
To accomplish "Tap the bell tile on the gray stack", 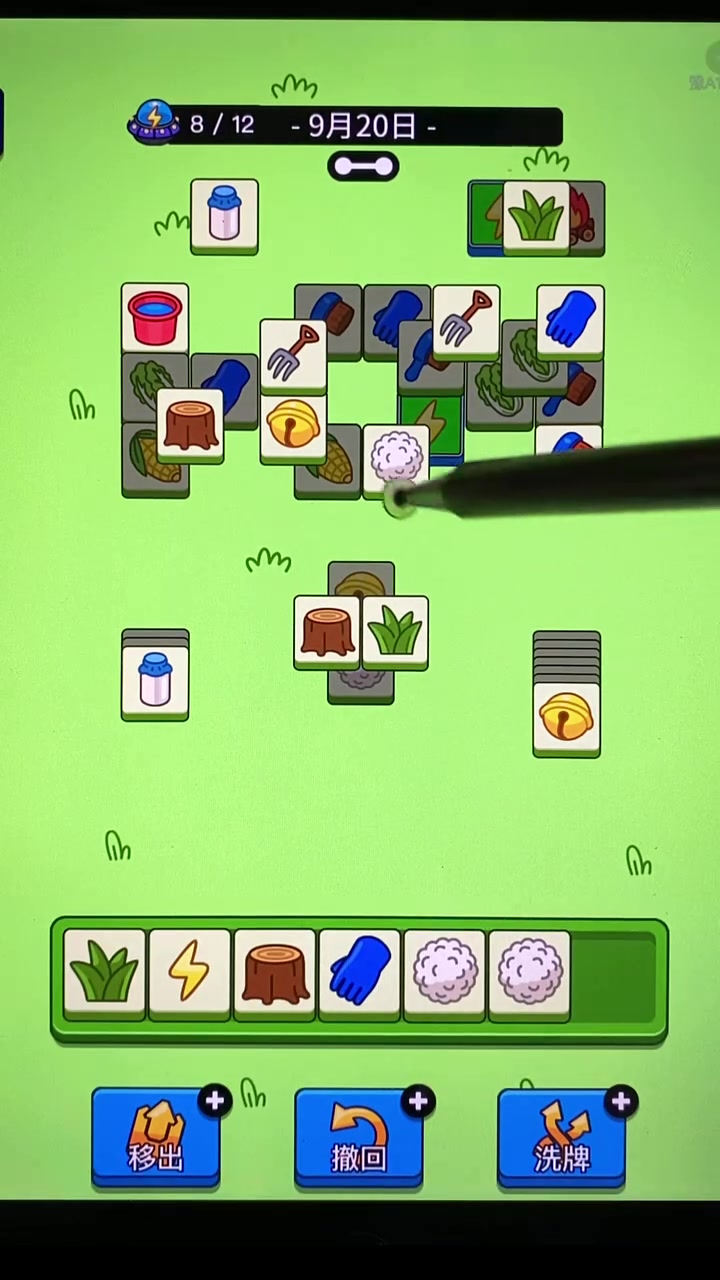I will 567,717.
